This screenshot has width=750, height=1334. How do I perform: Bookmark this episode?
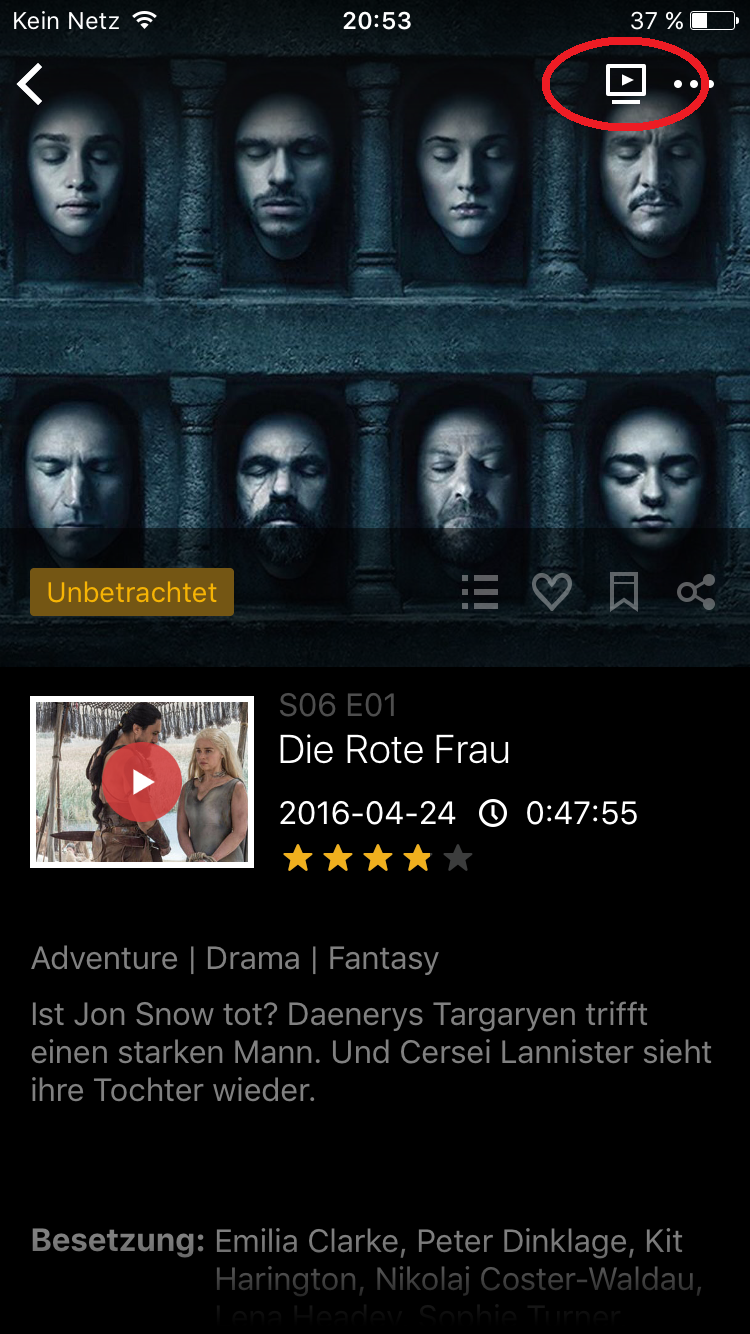pos(624,592)
